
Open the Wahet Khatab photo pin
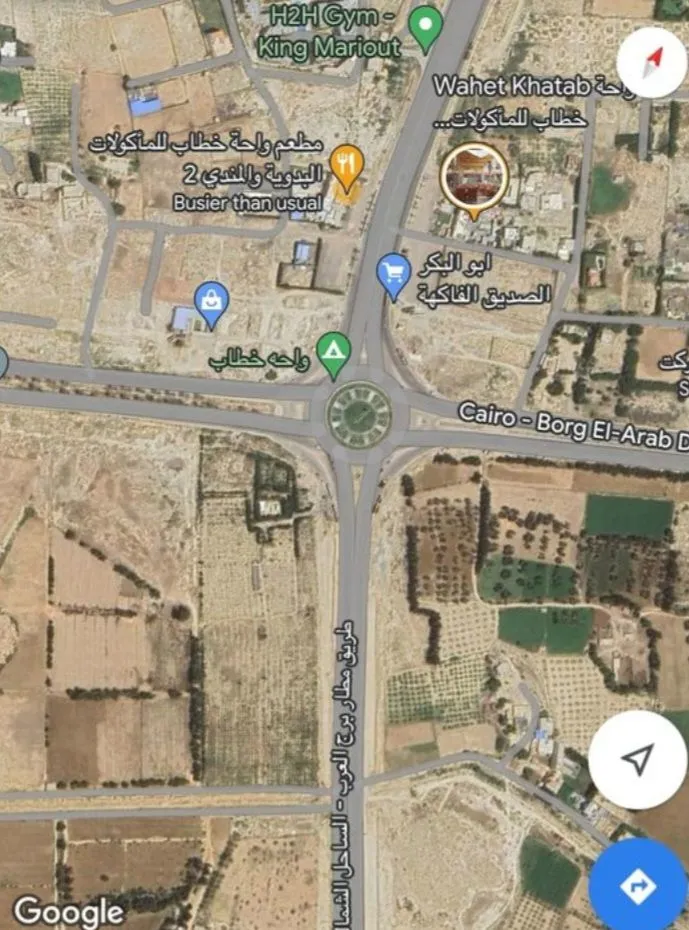tap(474, 178)
